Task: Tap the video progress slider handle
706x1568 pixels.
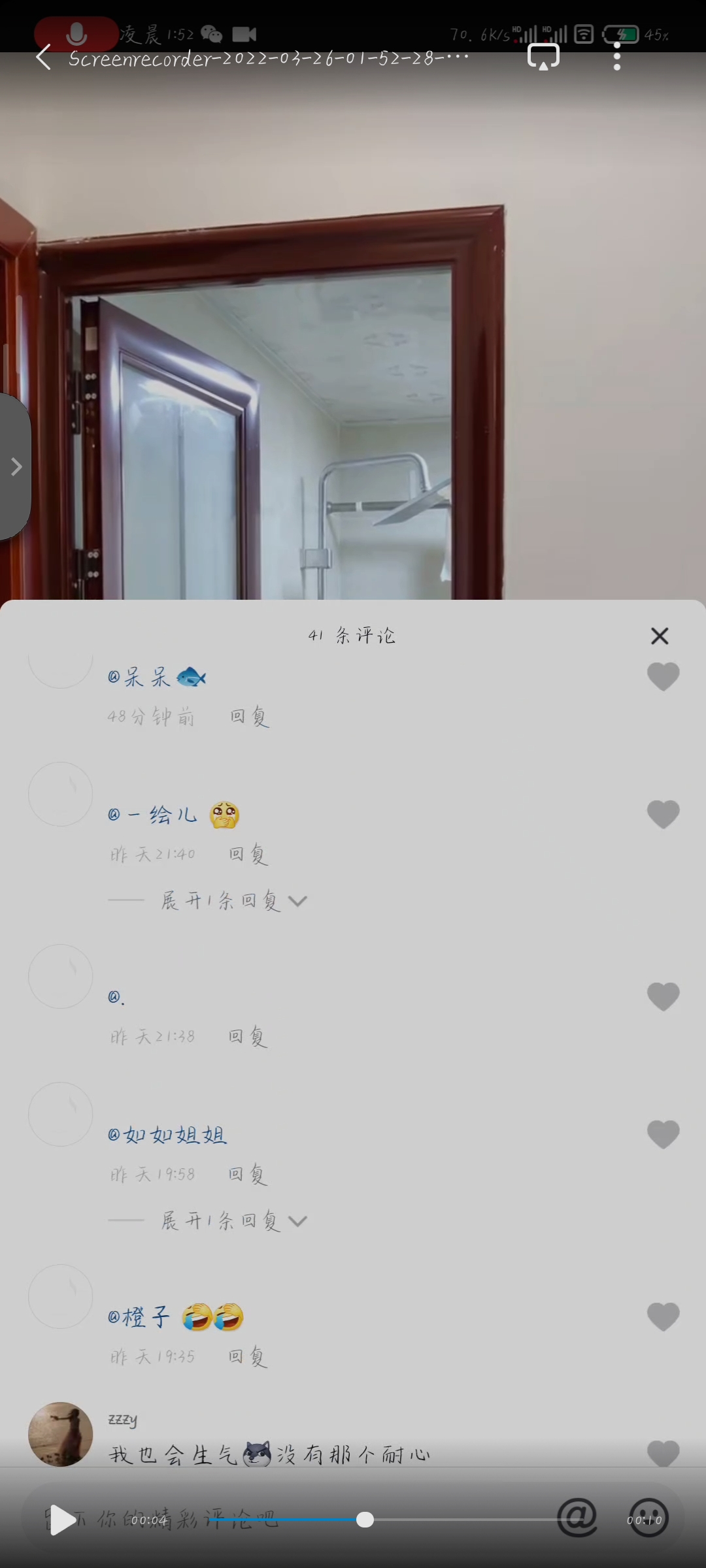Action: pos(365,1520)
